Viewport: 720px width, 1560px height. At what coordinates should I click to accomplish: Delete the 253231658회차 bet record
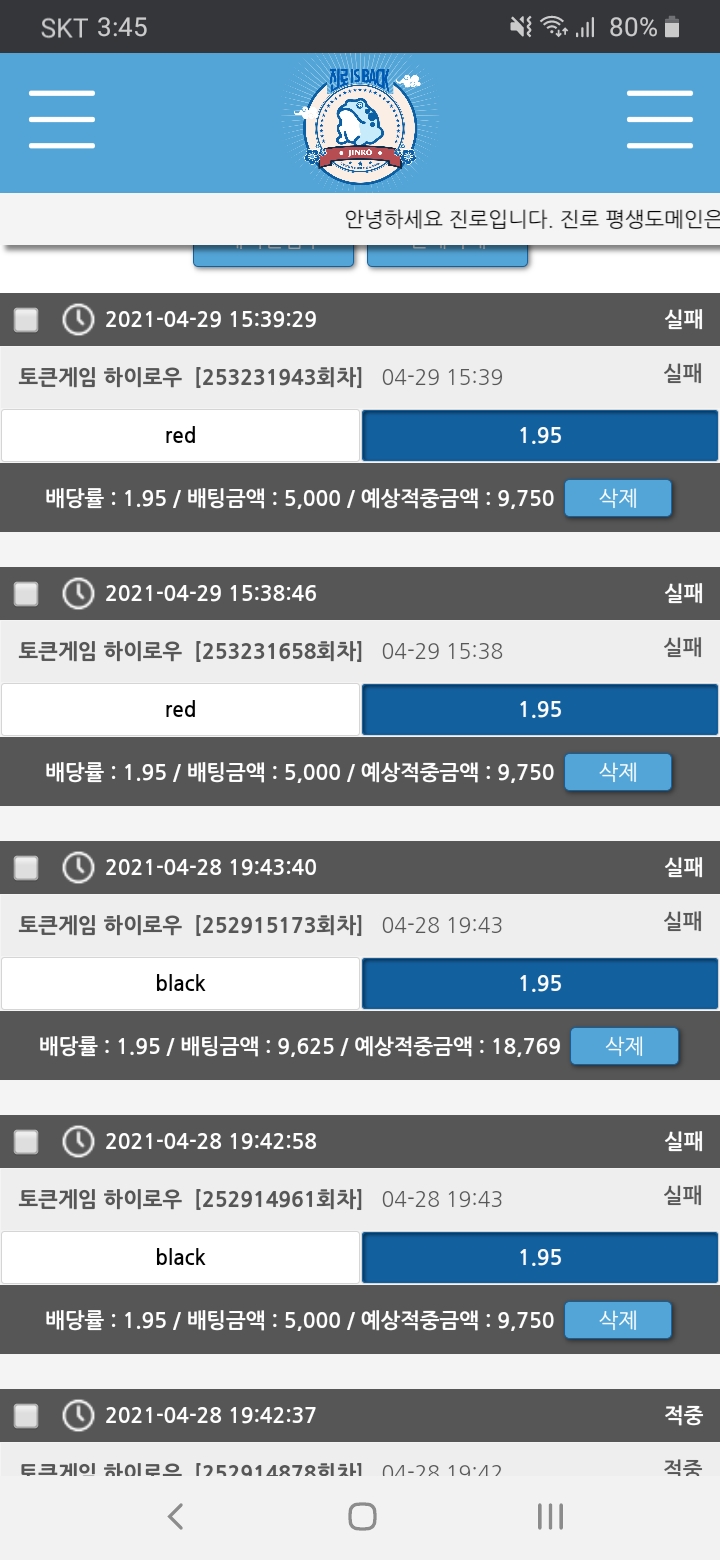pos(618,772)
